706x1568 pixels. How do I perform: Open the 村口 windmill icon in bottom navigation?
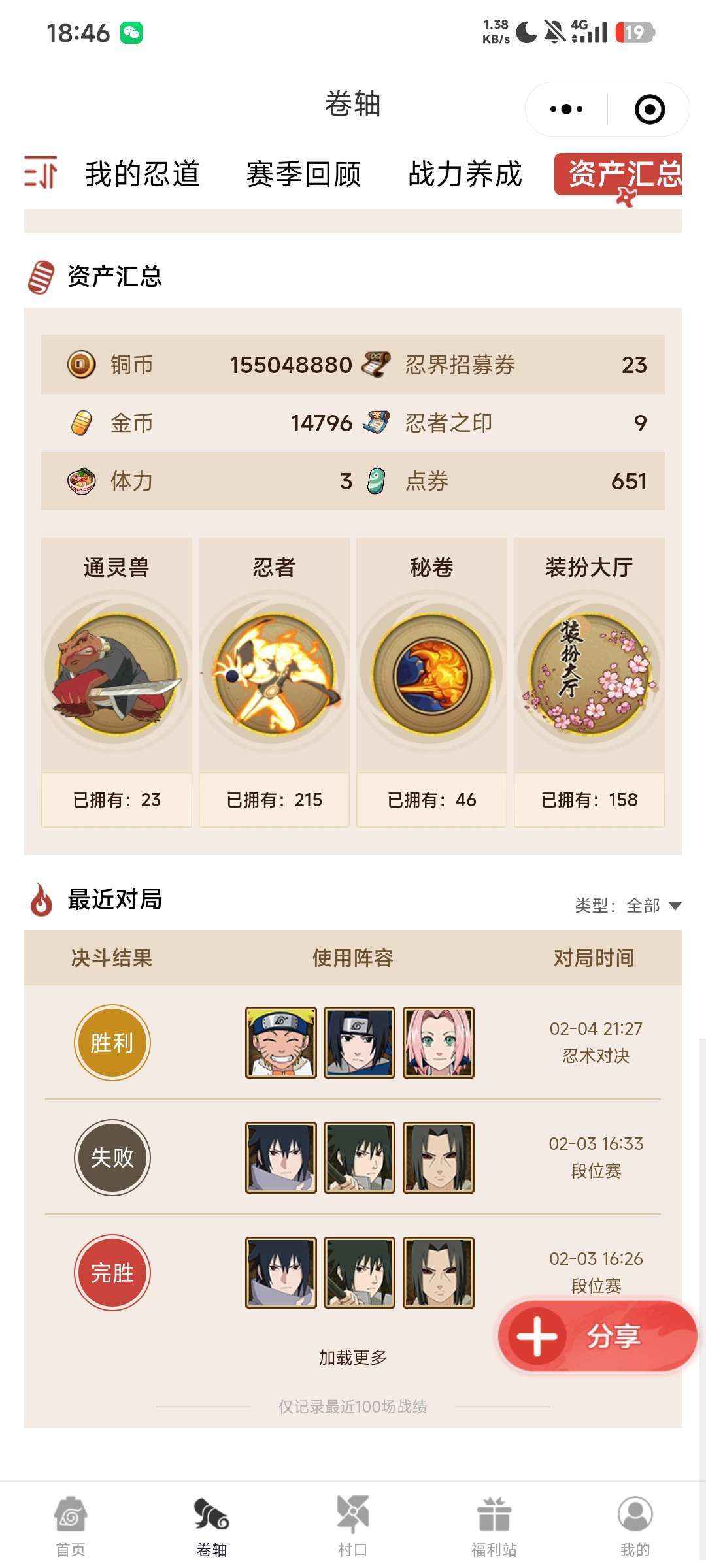pos(352,1509)
